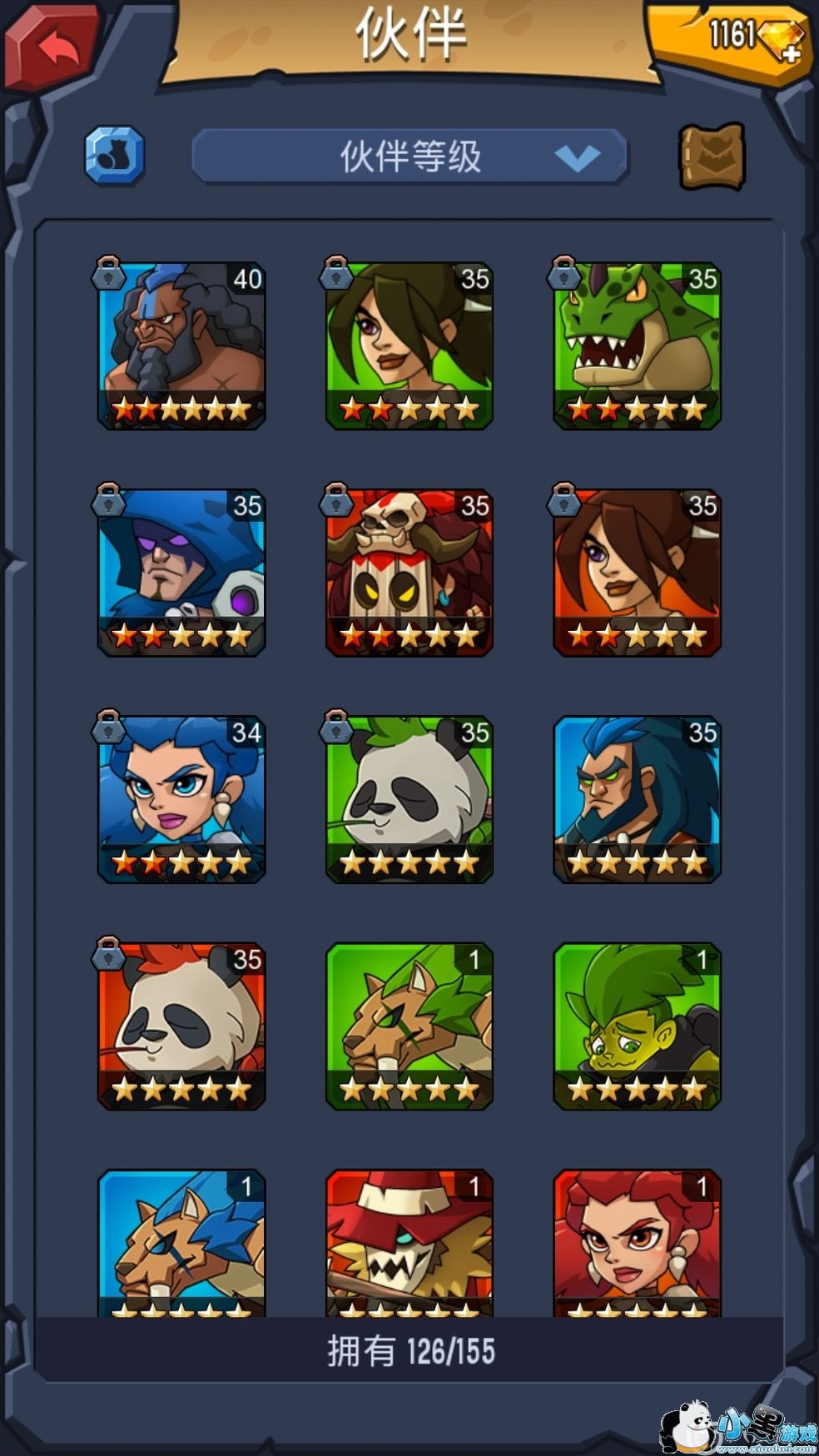The image size is (819, 1456).
Task: Open the green goblin level 1 card
Action: (x=637, y=1026)
